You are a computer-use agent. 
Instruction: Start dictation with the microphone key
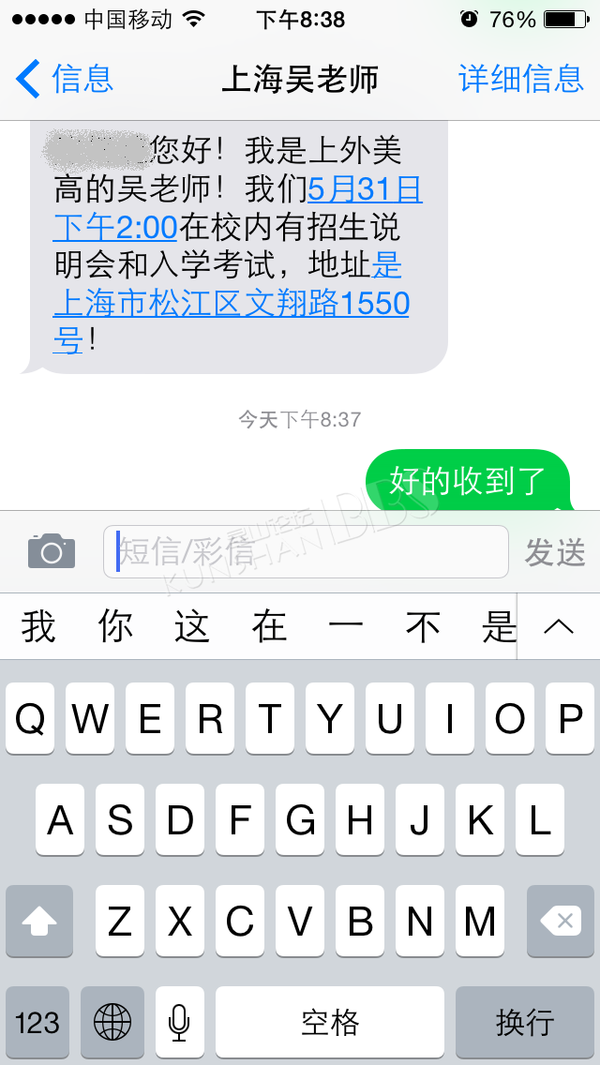(179, 1022)
